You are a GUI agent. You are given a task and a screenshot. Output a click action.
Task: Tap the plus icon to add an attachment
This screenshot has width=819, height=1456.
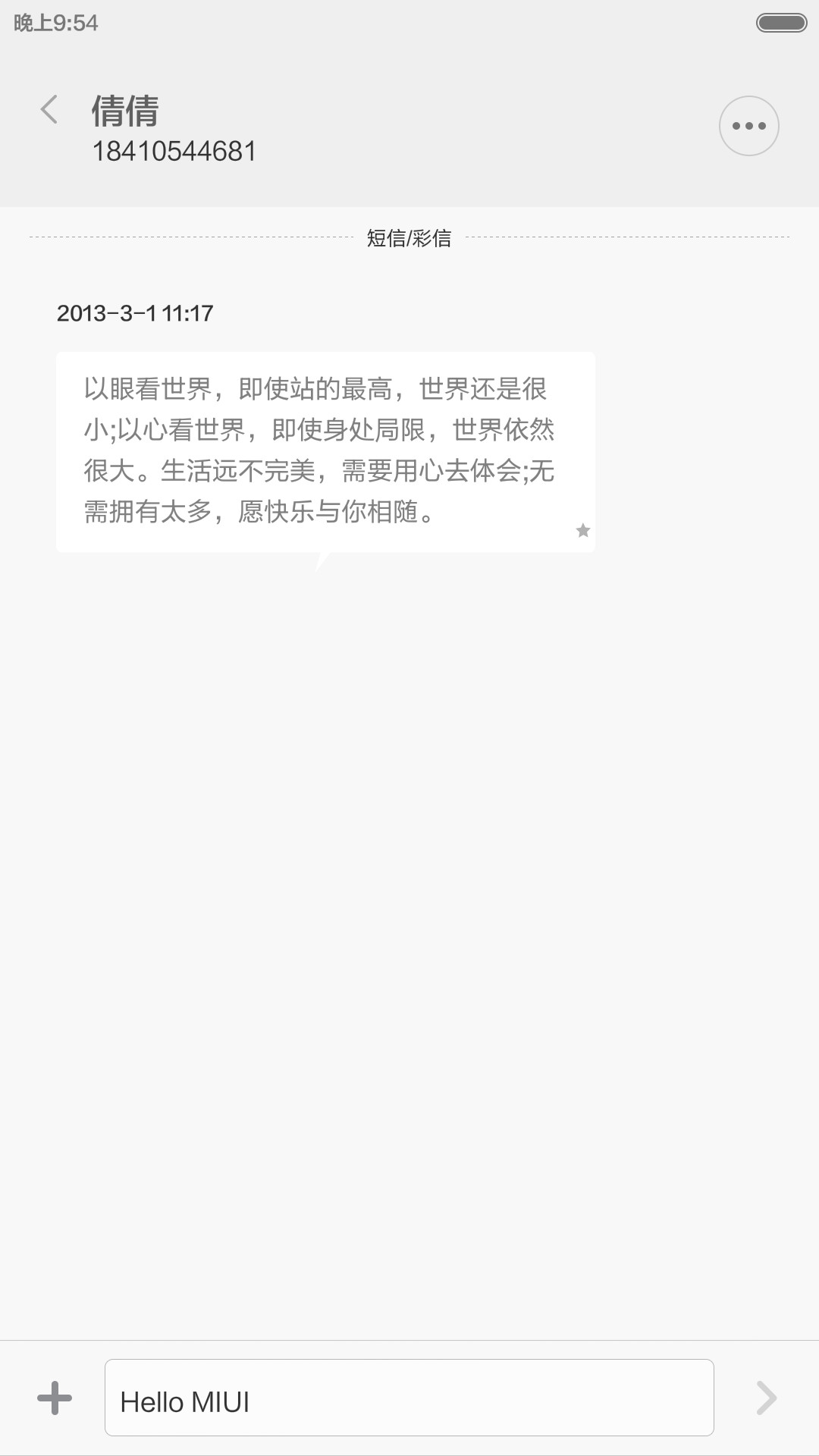[x=55, y=1398]
